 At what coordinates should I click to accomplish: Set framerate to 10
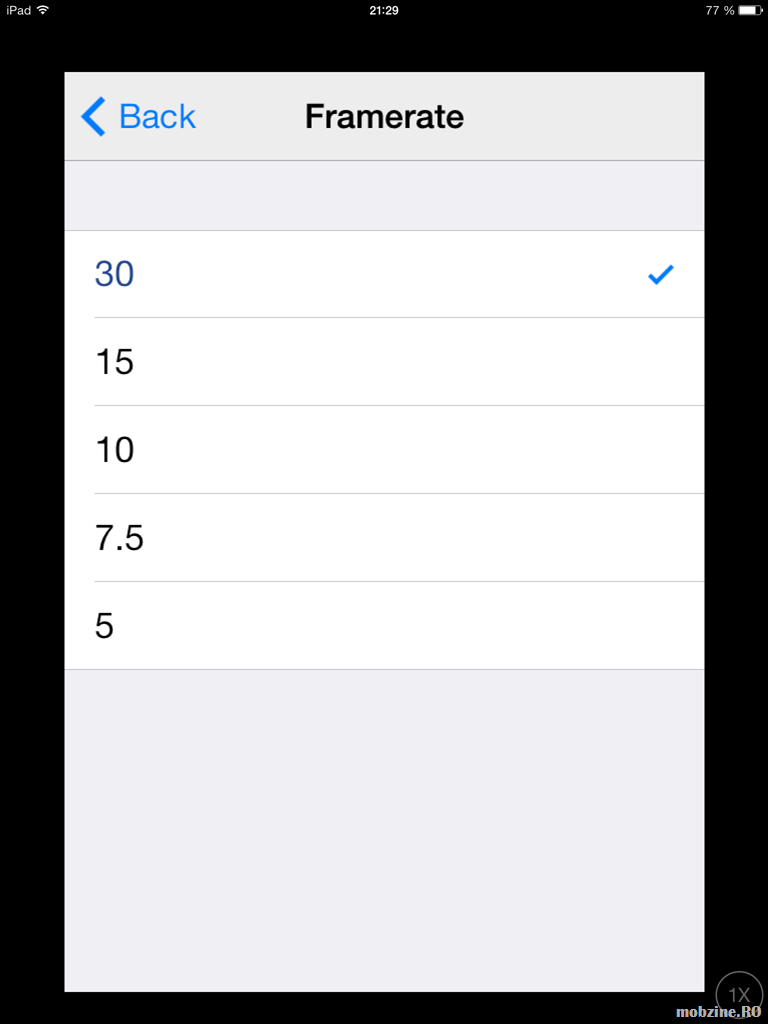(x=384, y=450)
